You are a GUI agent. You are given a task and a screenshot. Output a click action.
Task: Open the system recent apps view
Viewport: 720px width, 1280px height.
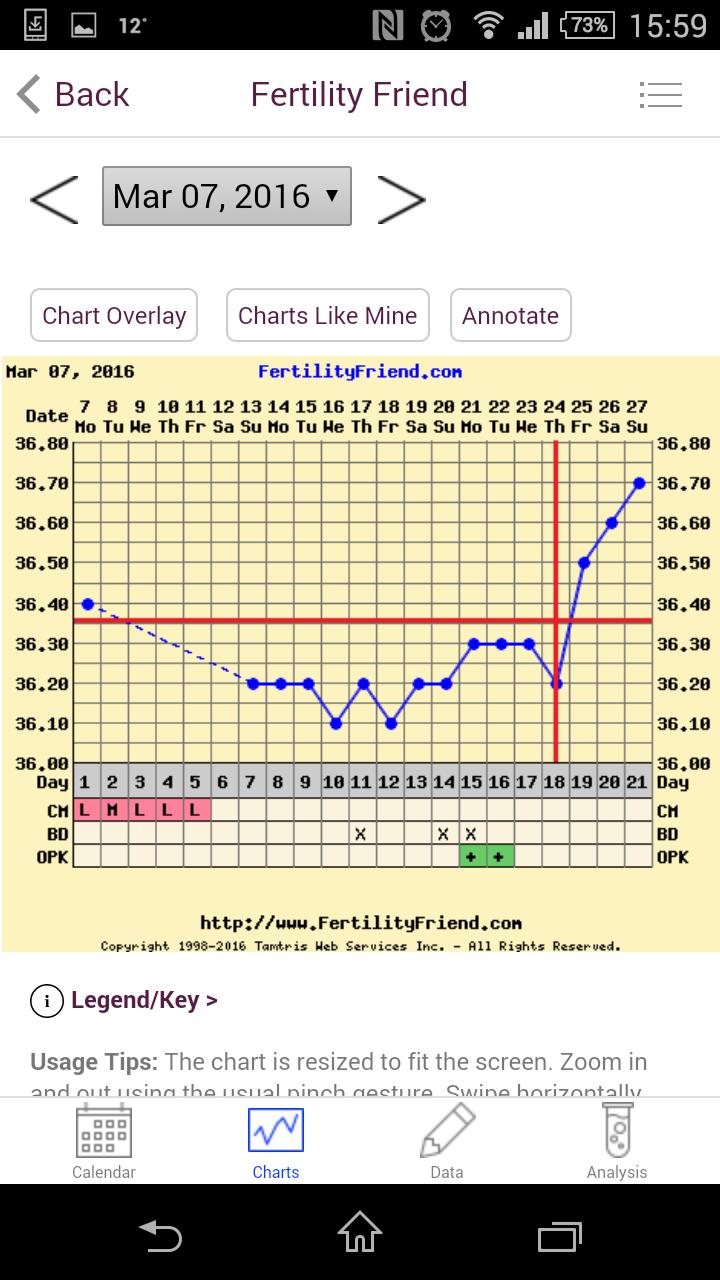[x=559, y=1234]
